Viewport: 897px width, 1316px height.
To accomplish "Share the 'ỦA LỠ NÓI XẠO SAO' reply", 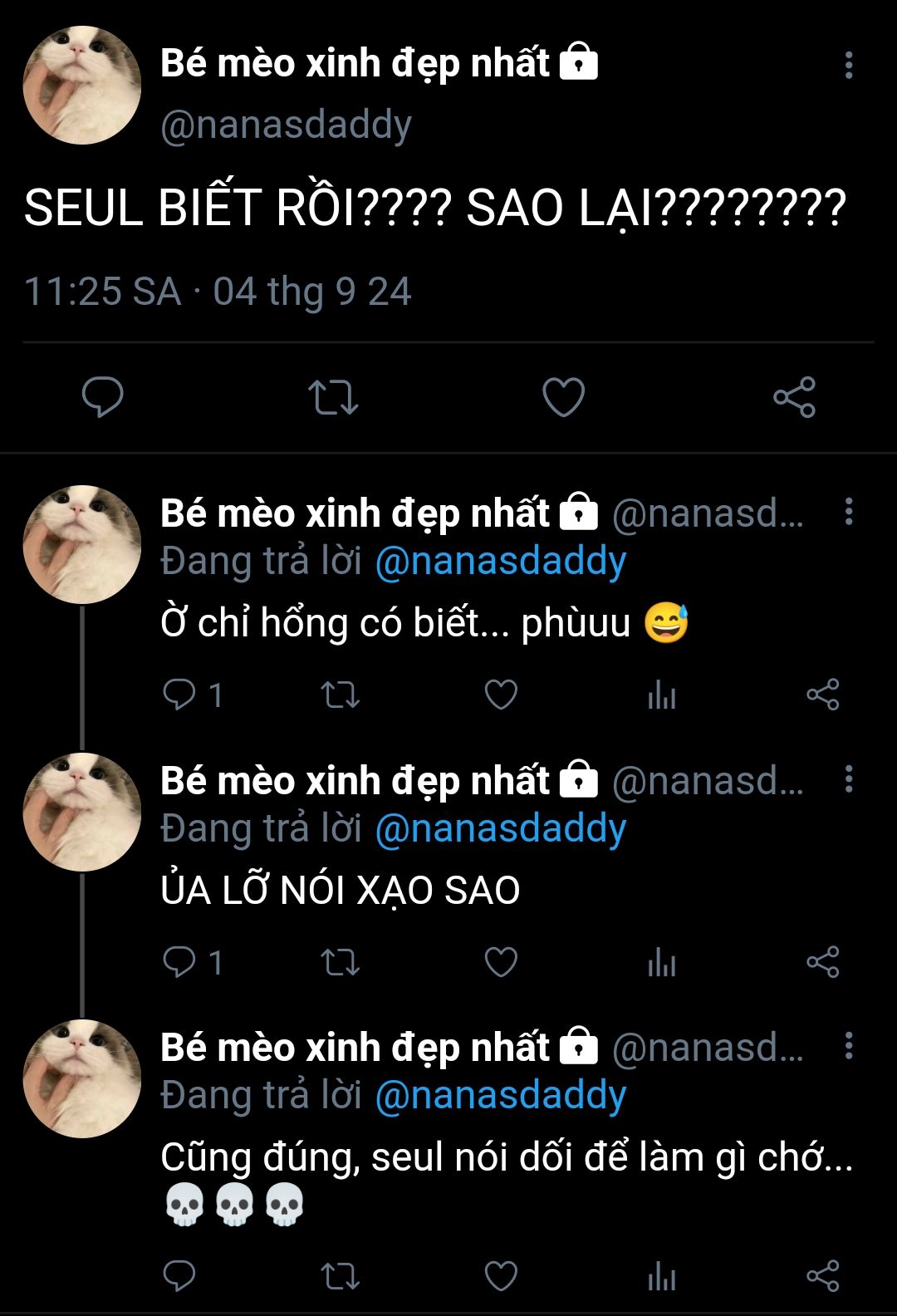I will (822, 962).
